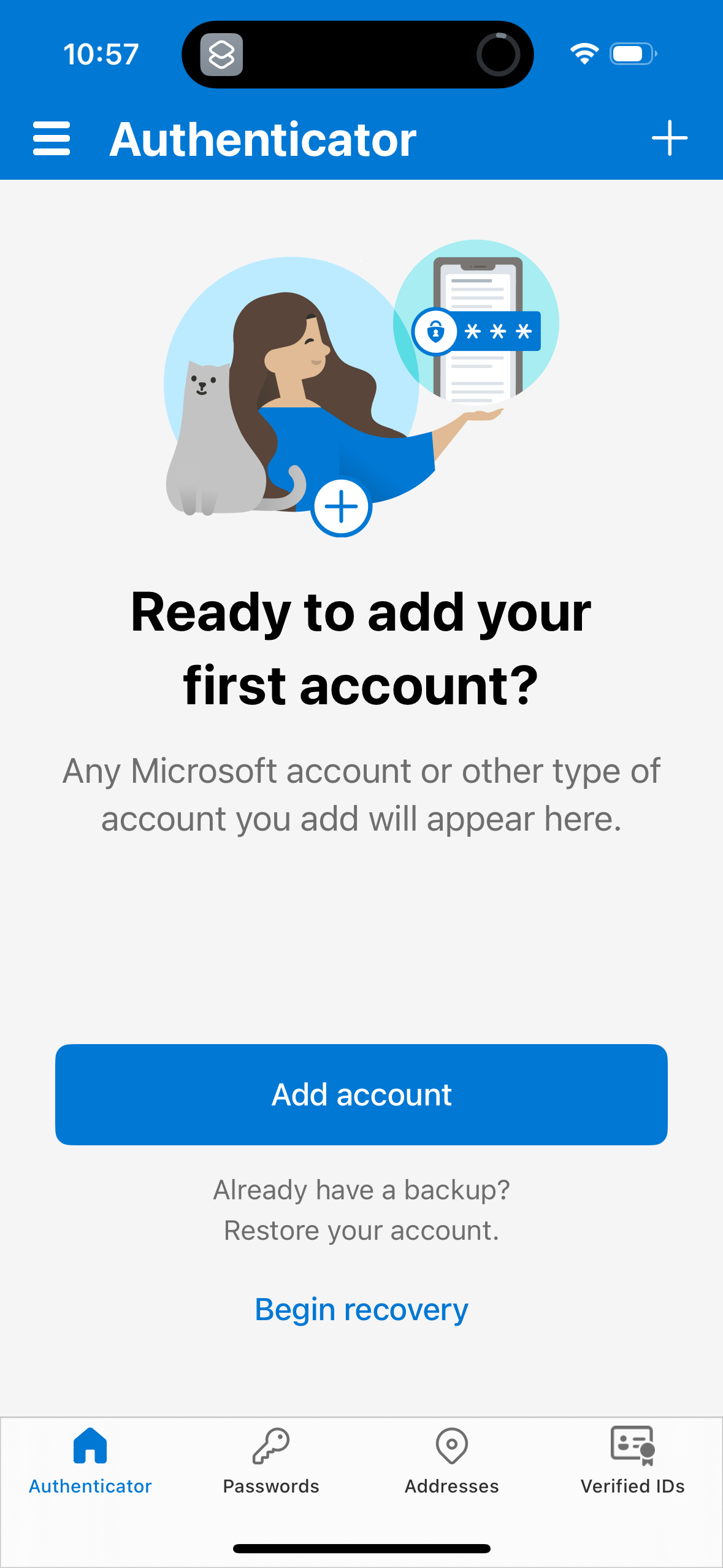This screenshot has width=723, height=1568.
Task: Tap the plus icon to add account
Action: point(670,138)
